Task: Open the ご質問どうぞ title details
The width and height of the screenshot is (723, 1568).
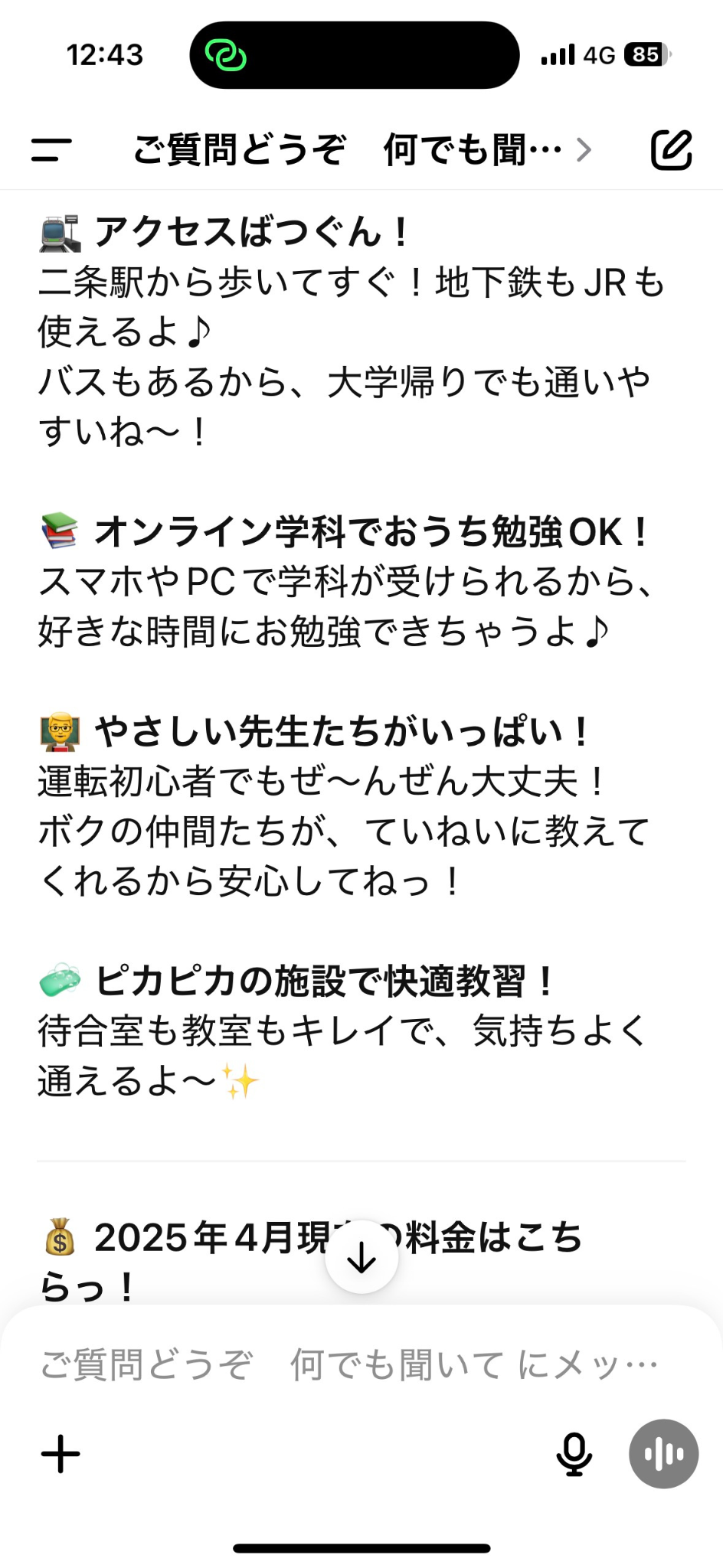Action: 362,149
